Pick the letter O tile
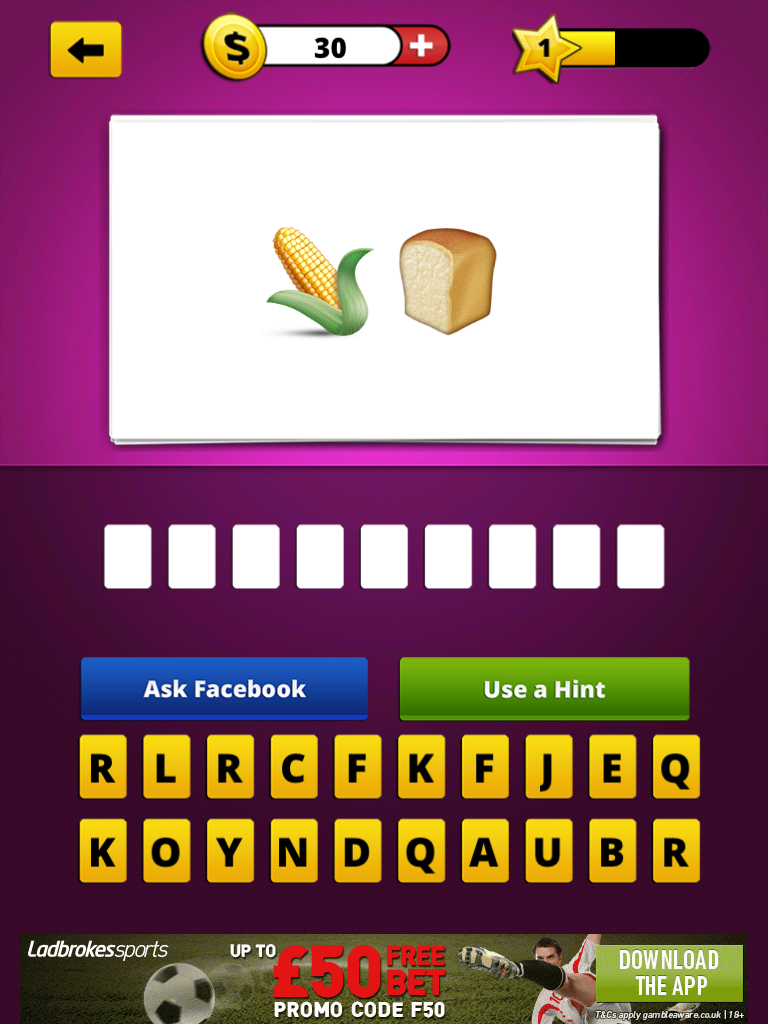This screenshot has height=1024, width=768. (166, 851)
